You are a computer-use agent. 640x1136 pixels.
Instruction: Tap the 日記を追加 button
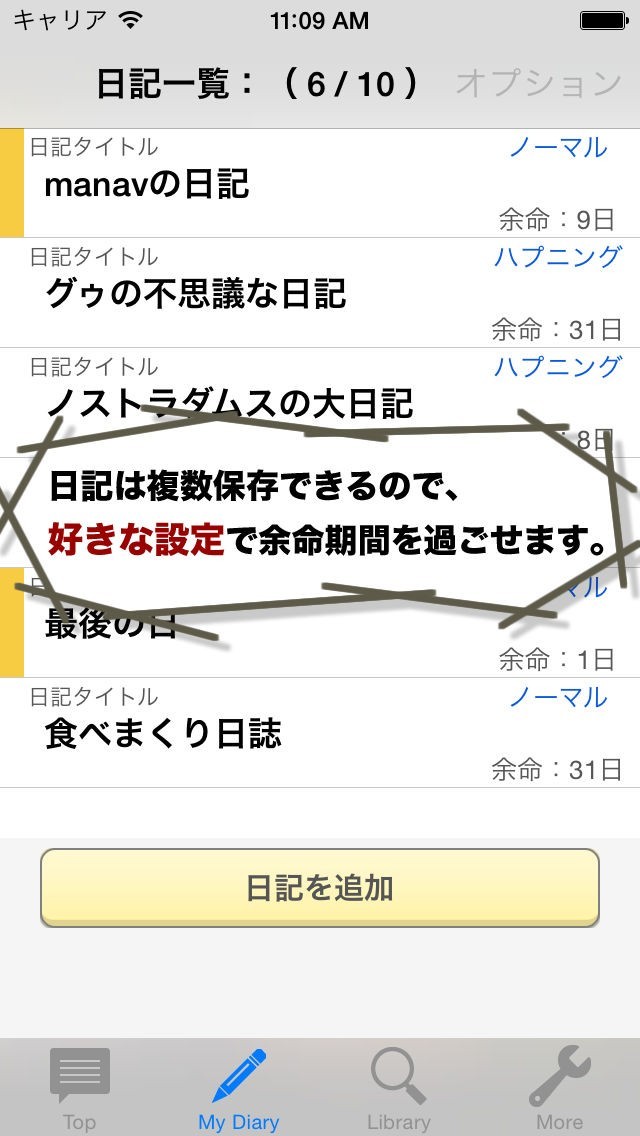coord(320,888)
